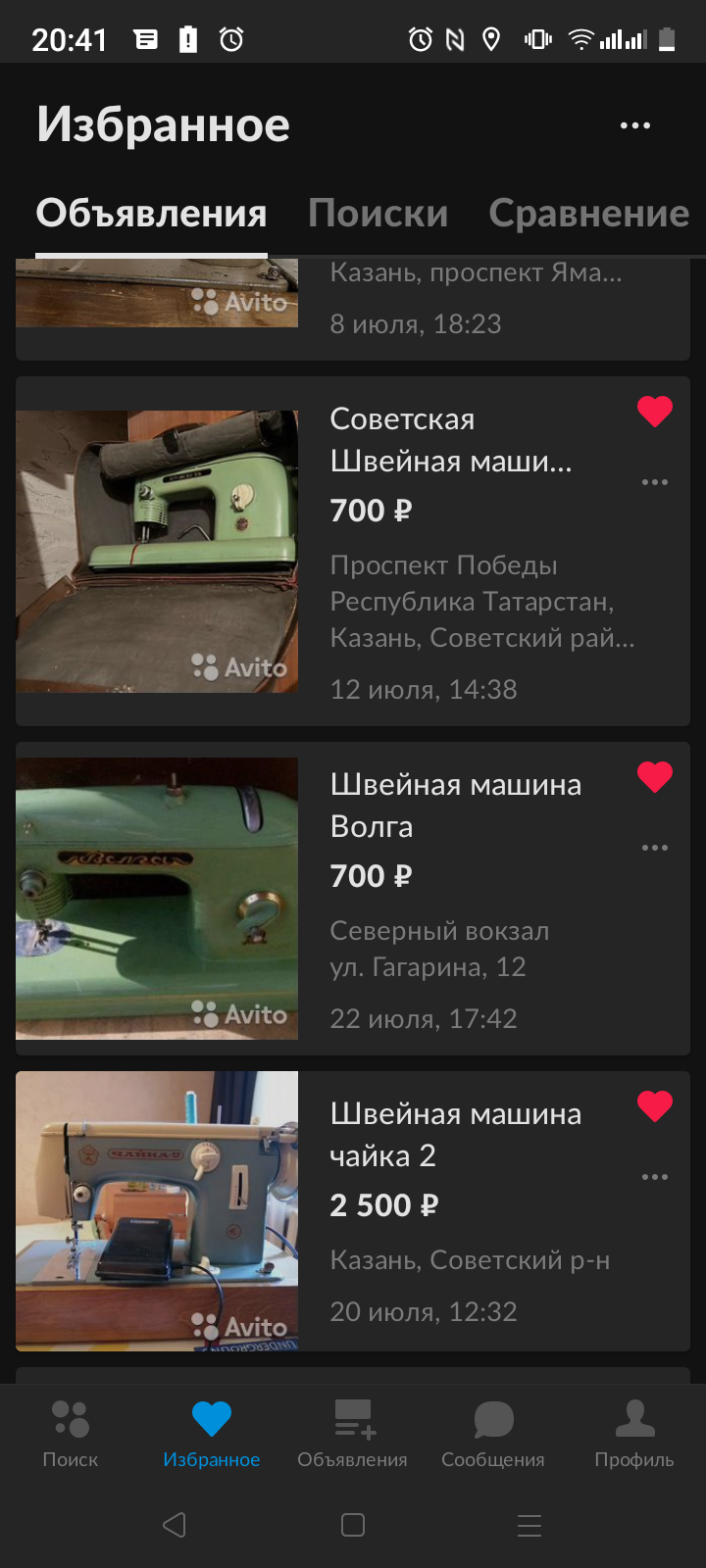Open the Сообщения tab
The image size is (706, 1568).
(493, 1433)
